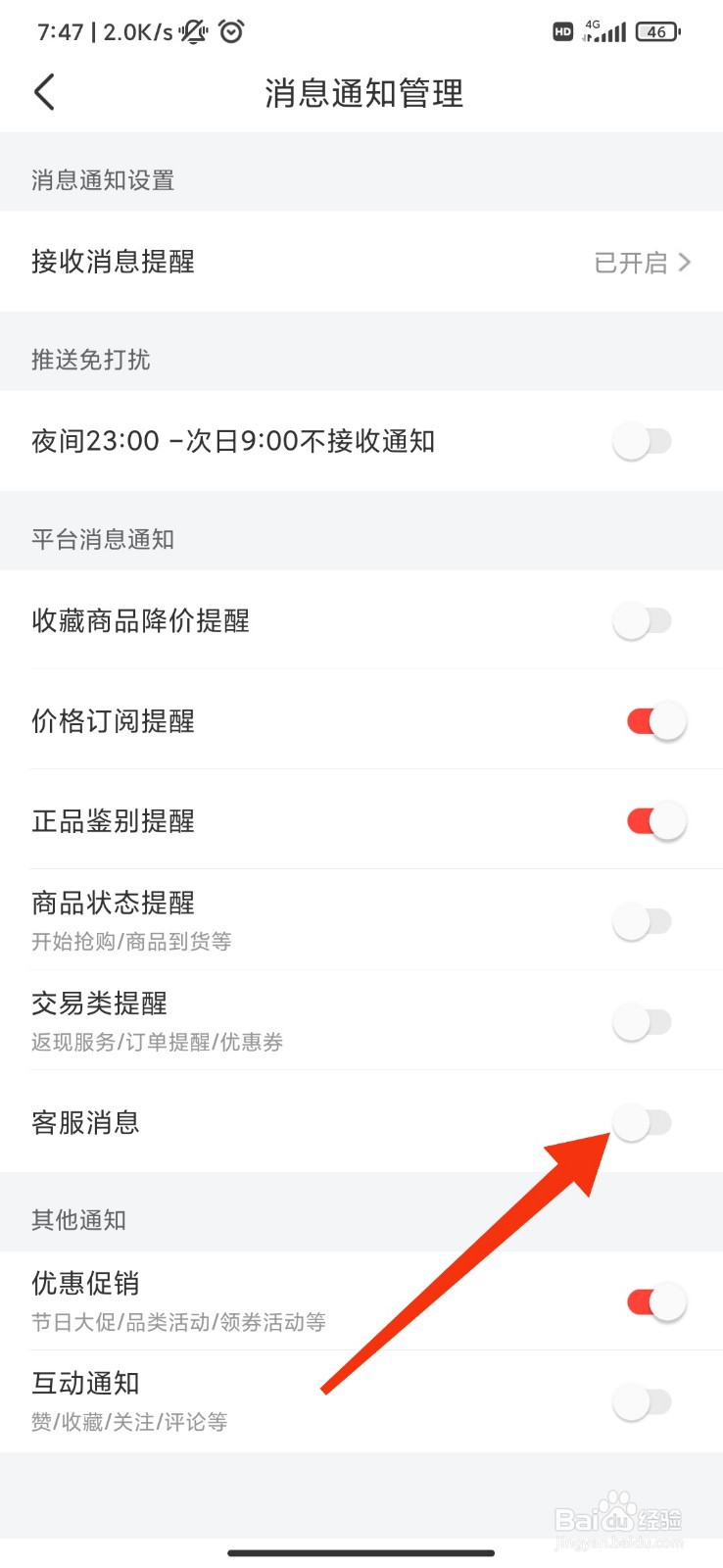Viewport: 723px width, 1568px height.
Task: Tap the alarm clock icon in status bar
Action: click(x=230, y=30)
